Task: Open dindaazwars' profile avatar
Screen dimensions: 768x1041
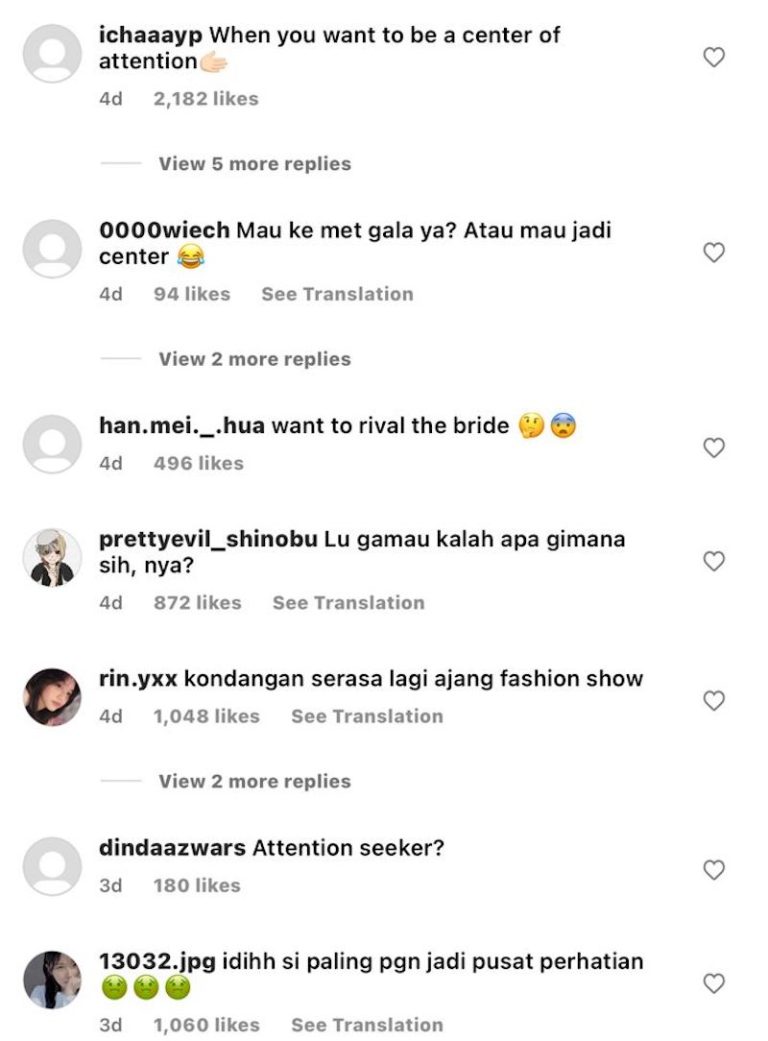Action: click(x=52, y=866)
